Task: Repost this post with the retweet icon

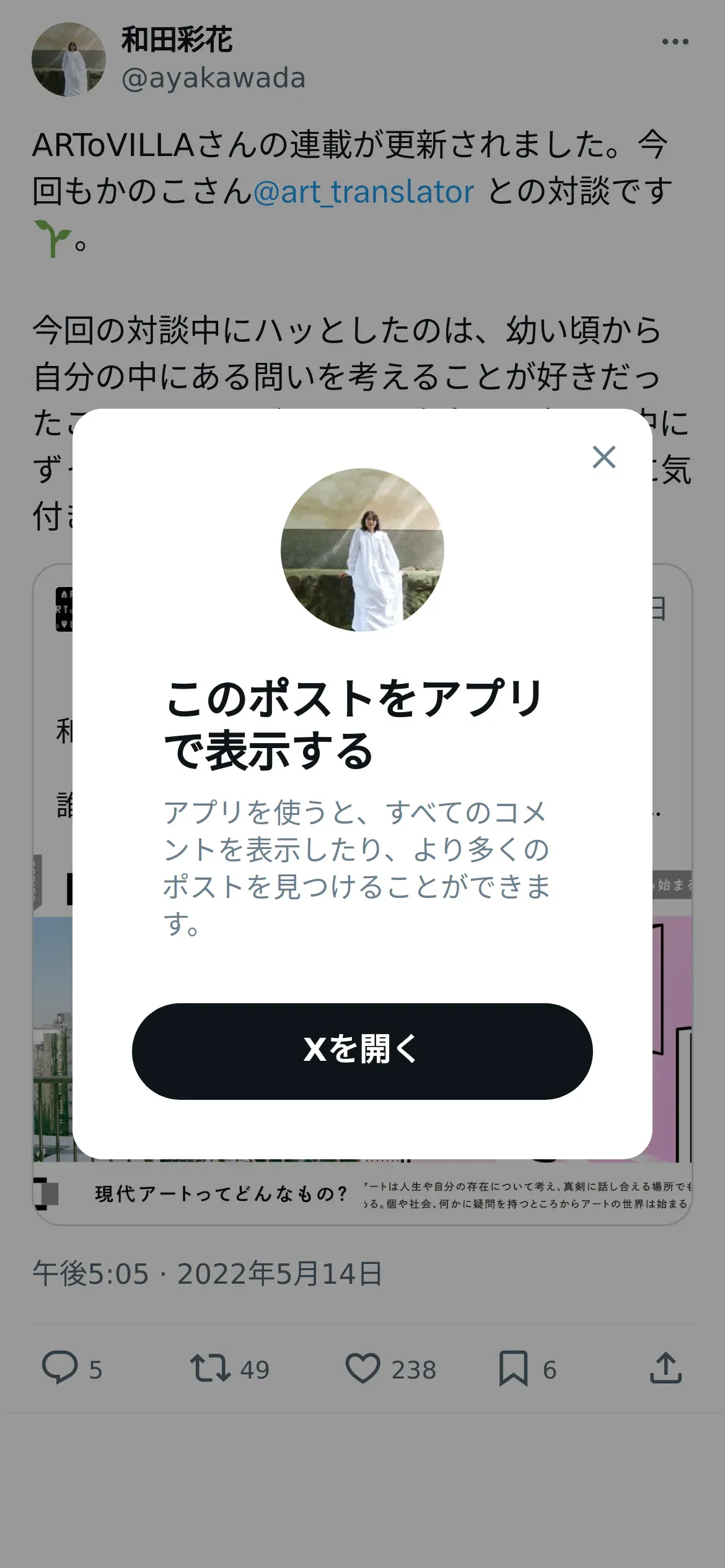Action: (x=210, y=1368)
